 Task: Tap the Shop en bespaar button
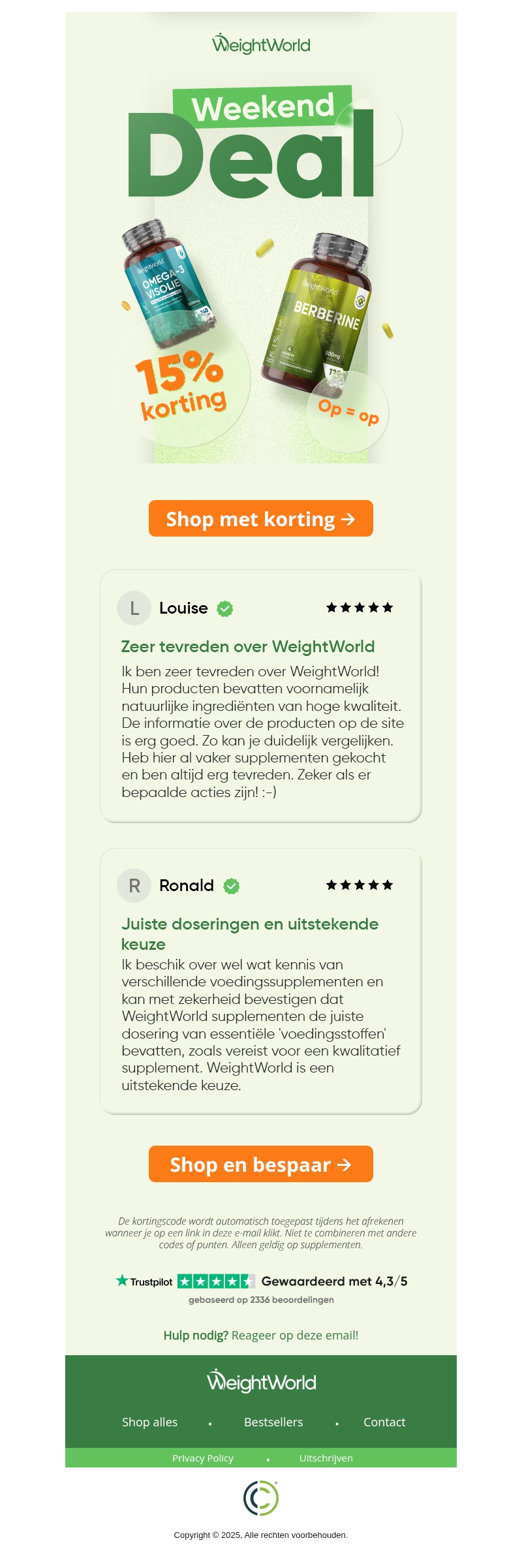point(261,1164)
